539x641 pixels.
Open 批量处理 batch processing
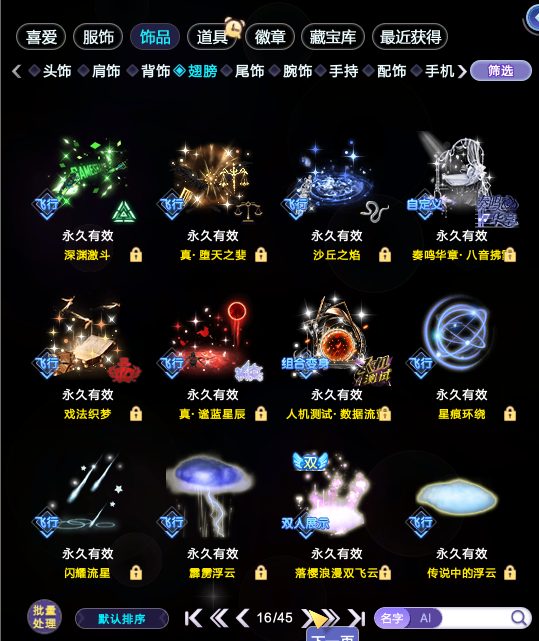pos(44,616)
